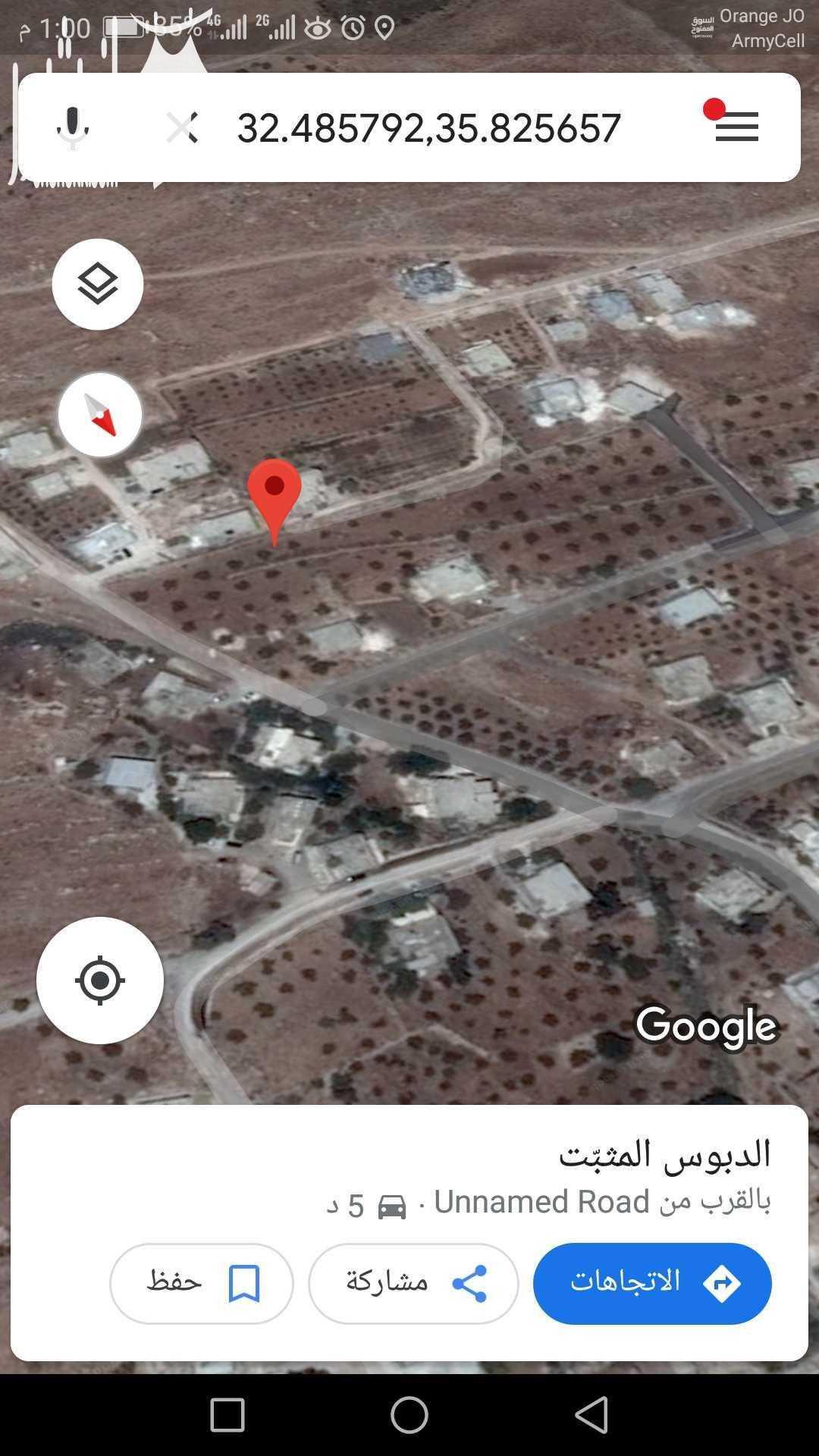Save the location with حفظ

[x=202, y=1283]
